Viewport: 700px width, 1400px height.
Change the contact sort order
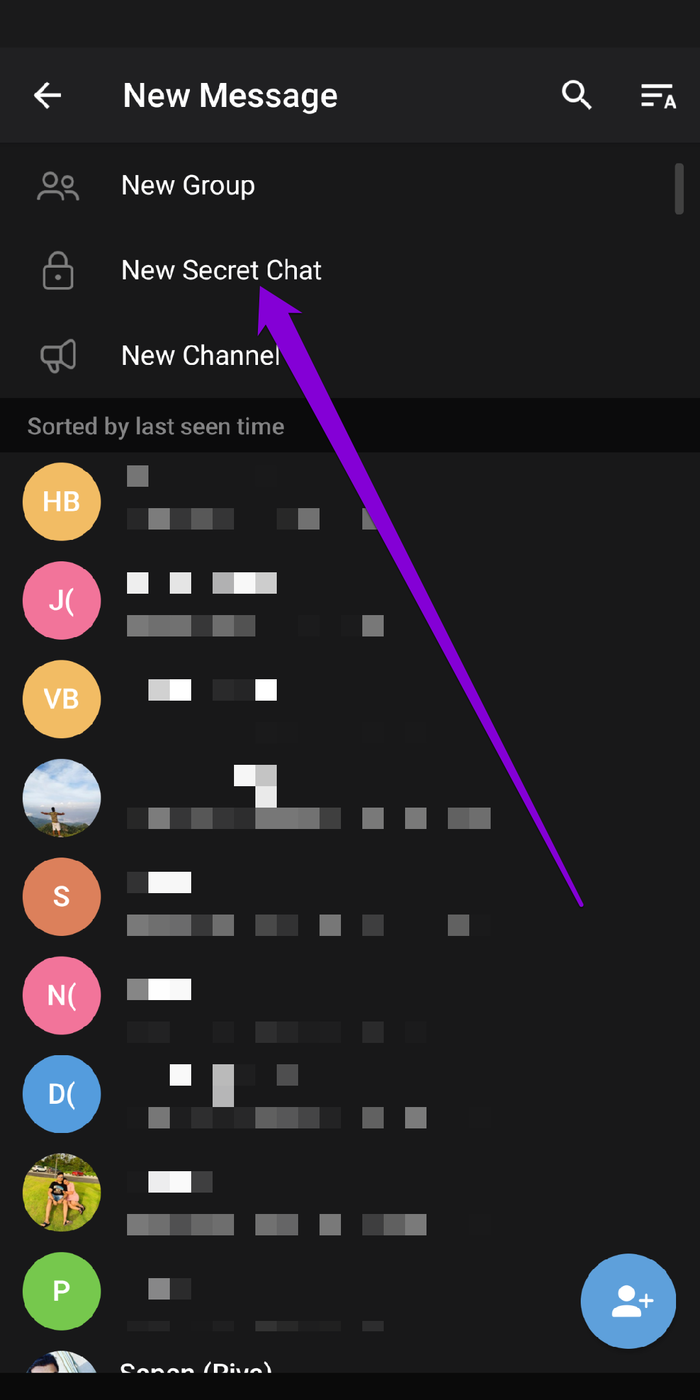click(x=659, y=96)
